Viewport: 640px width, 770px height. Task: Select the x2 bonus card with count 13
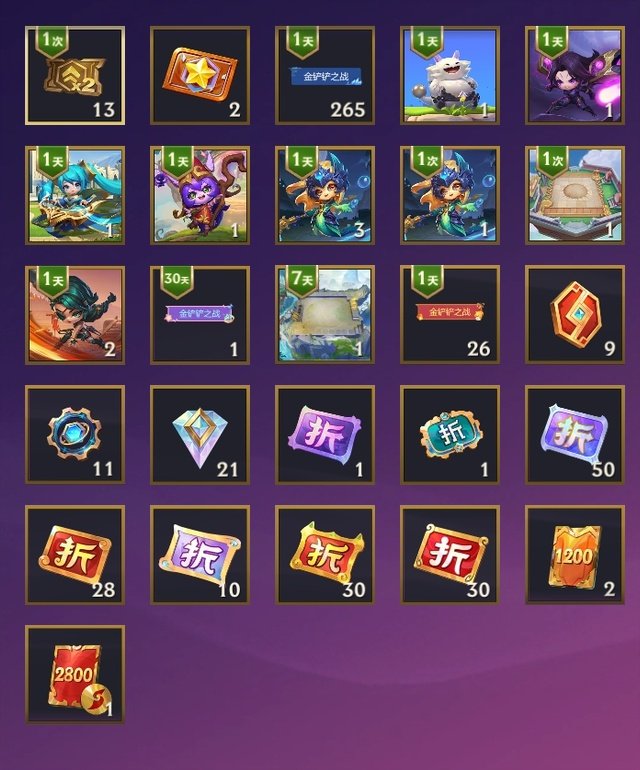click(x=75, y=75)
